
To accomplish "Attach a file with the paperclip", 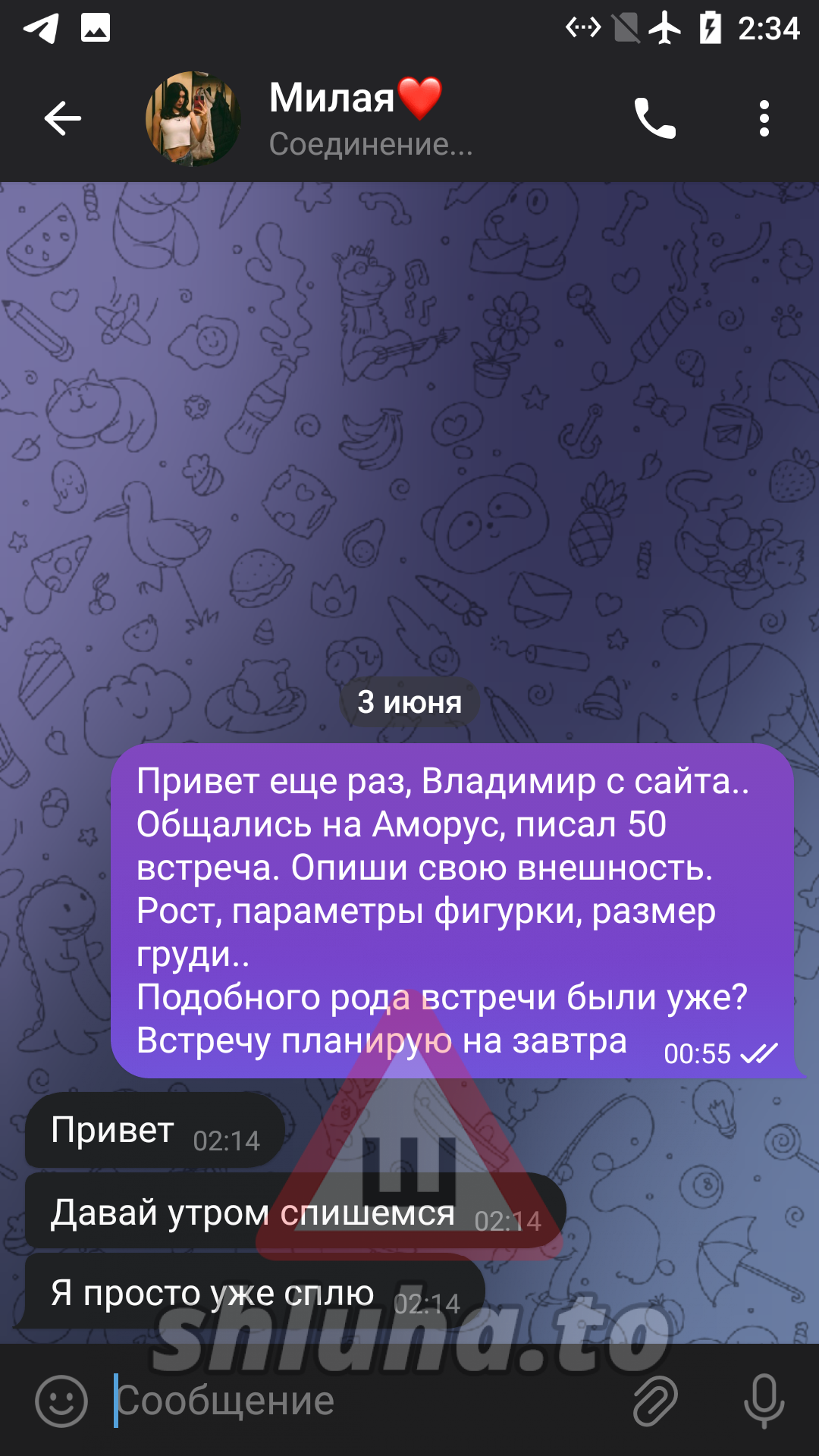I will point(654,1400).
